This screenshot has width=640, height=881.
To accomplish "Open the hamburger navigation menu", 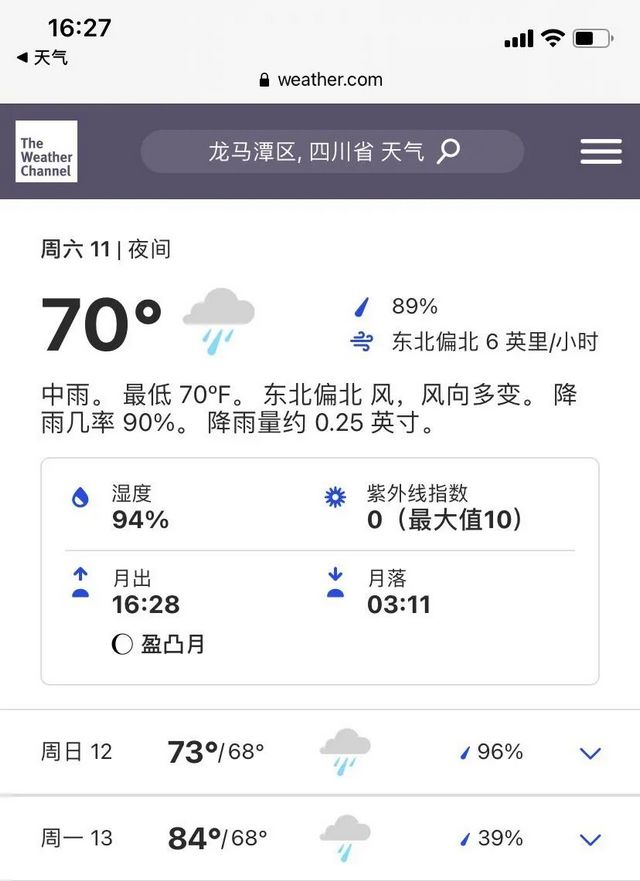I will click(600, 151).
